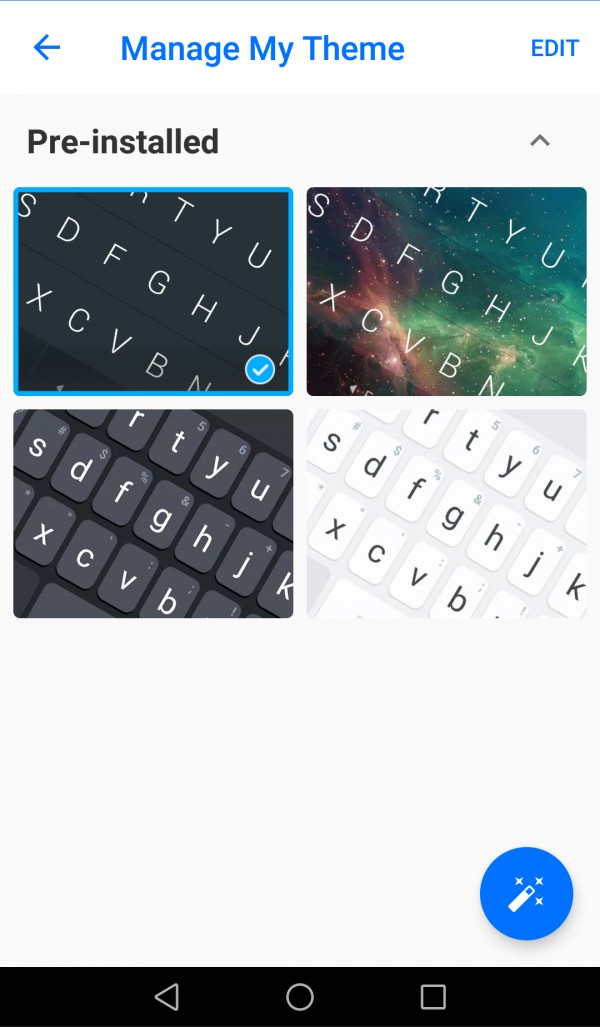The image size is (600, 1027).
Task: Go back using the top-left arrow
Action: tap(47, 47)
